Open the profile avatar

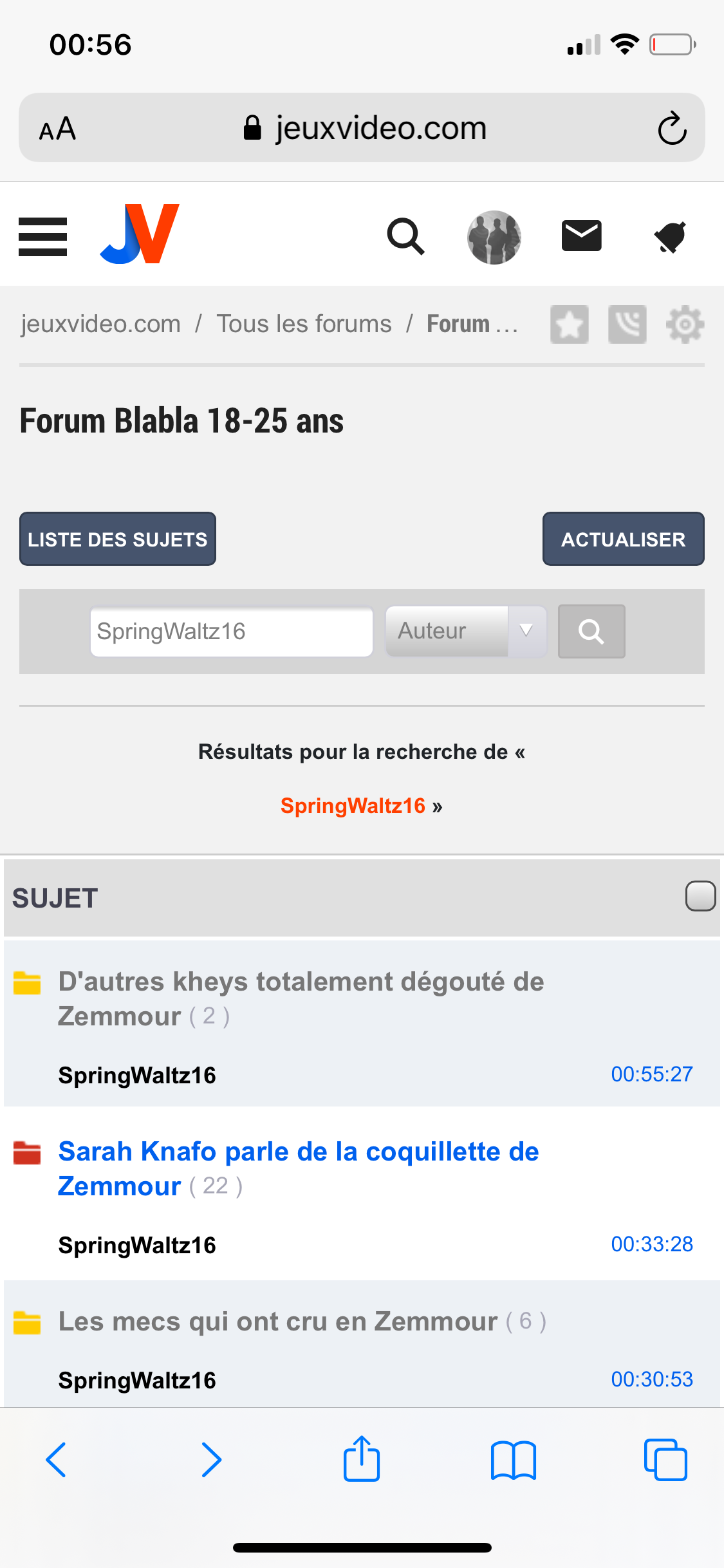tap(494, 237)
